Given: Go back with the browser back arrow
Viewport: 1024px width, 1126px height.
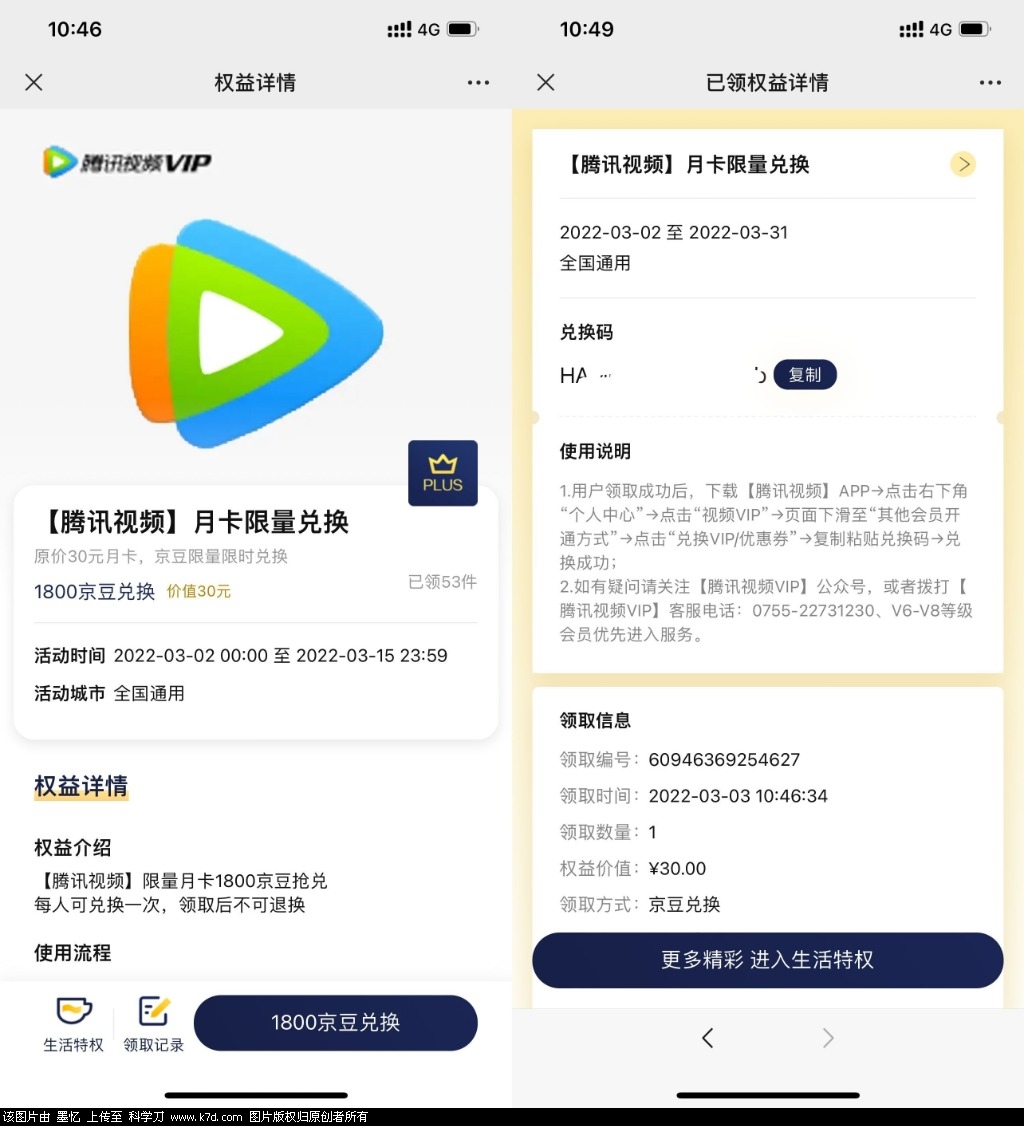Looking at the screenshot, I should click(x=708, y=1038).
